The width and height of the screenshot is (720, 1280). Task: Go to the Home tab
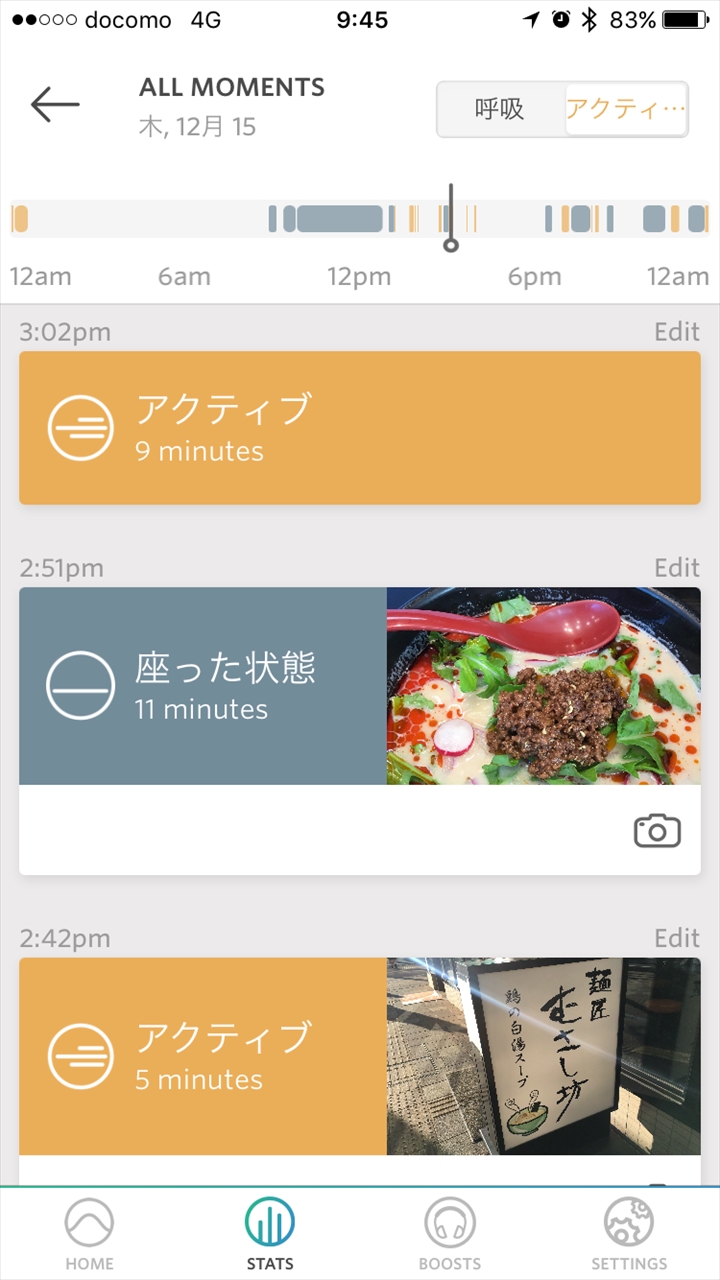pyautogui.click(x=90, y=1234)
